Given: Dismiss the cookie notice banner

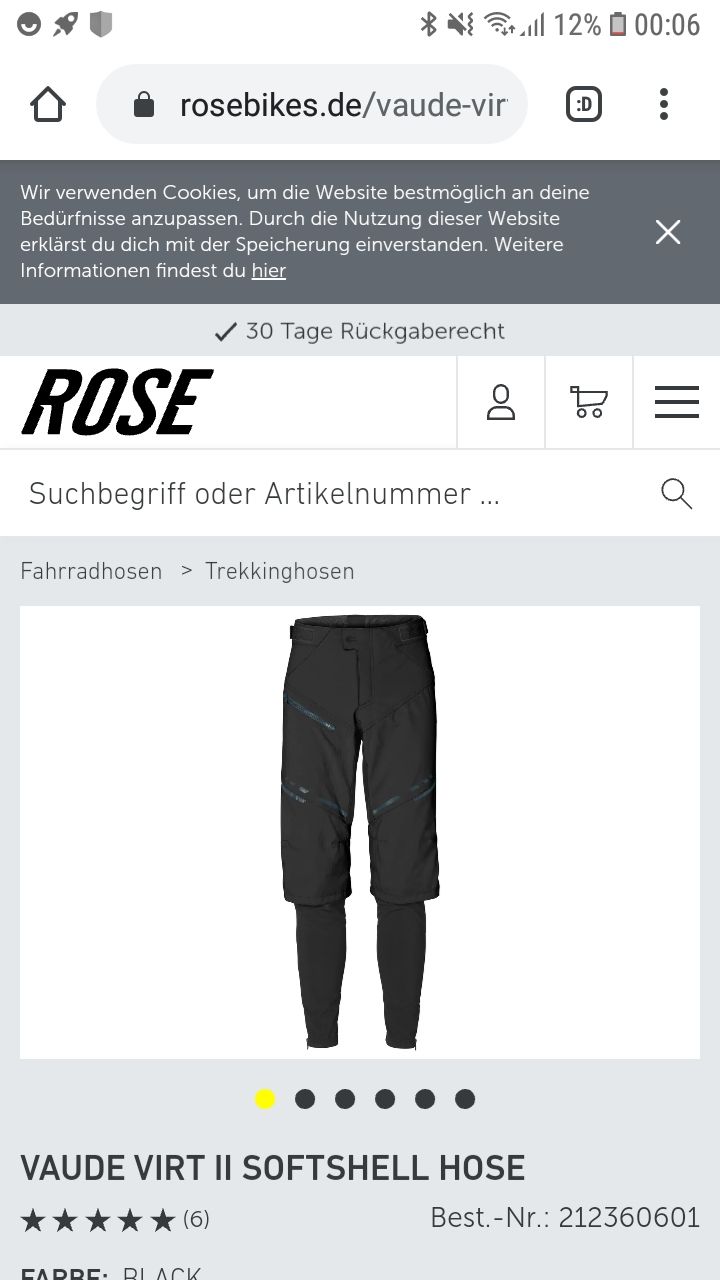Looking at the screenshot, I should pyautogui.click(x=668, y=232).
